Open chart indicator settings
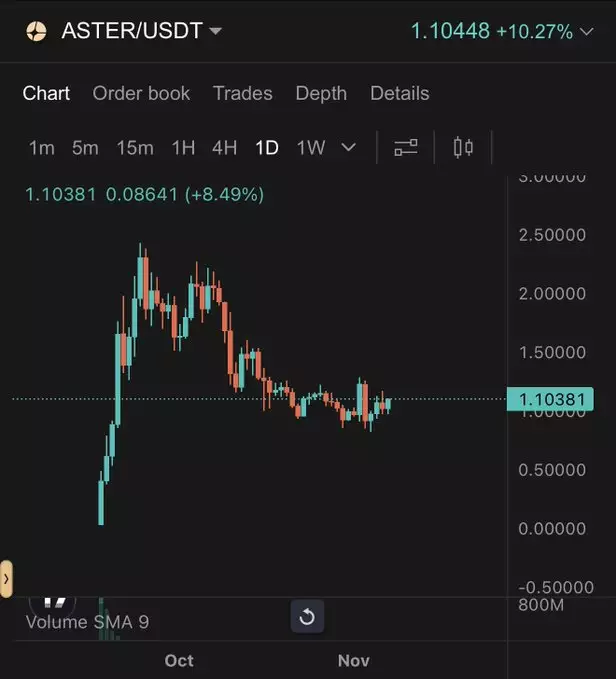 pyautogui.click(x=406, y=148)
